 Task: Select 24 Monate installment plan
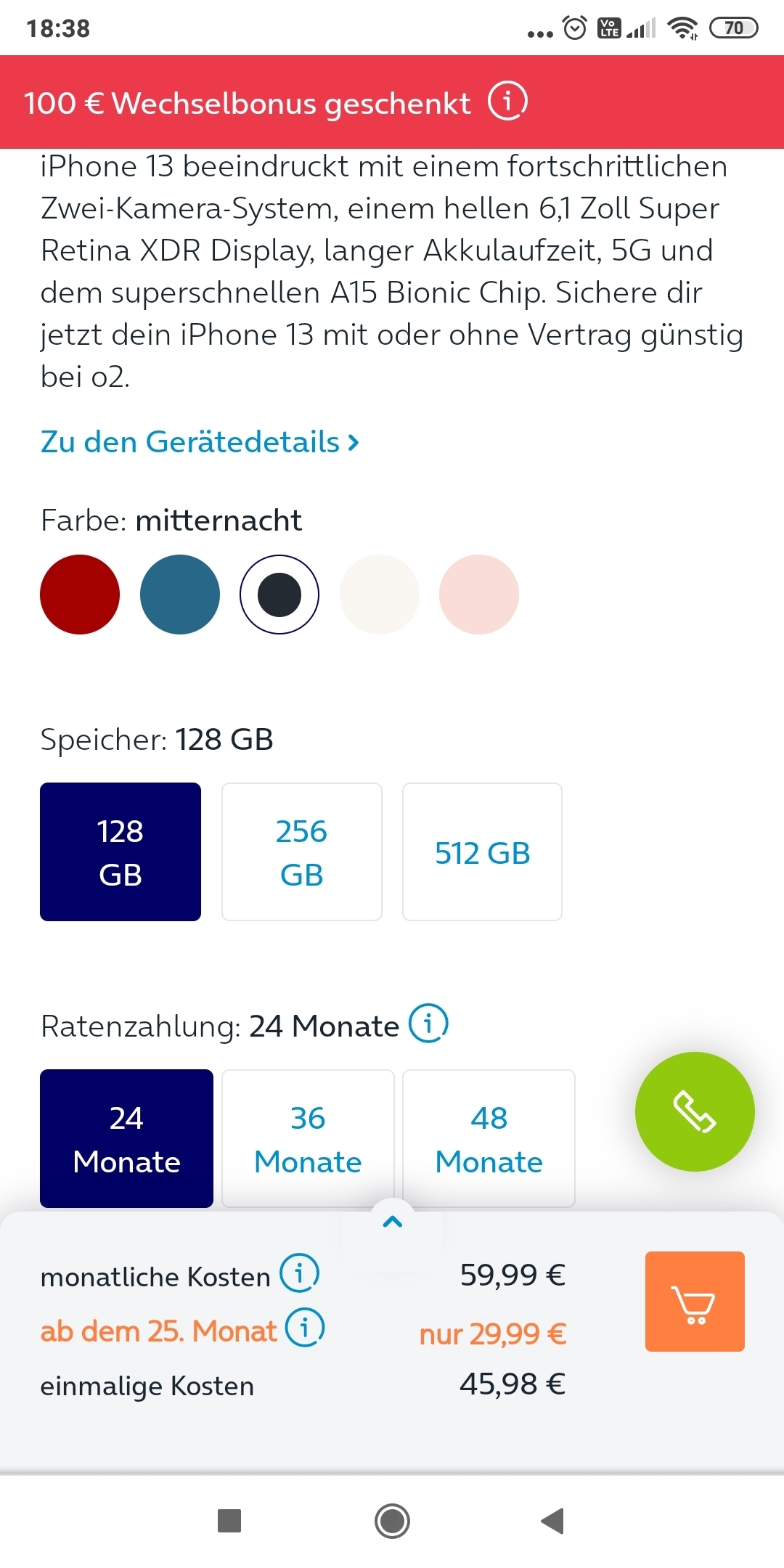click(126, 1138)
